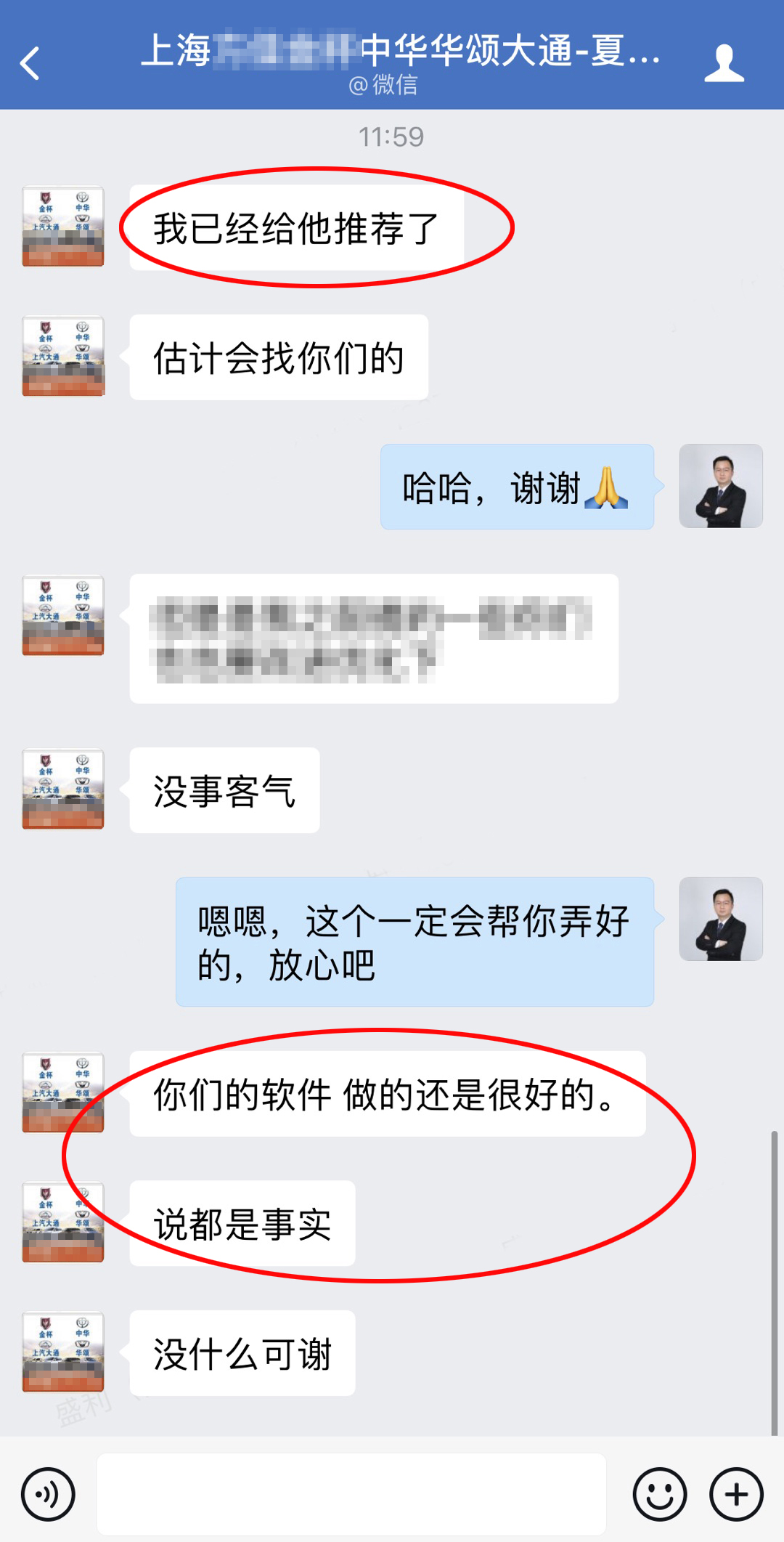Tap sender avatar beside 我已经给他推荐了

click(x=63, y=227)
